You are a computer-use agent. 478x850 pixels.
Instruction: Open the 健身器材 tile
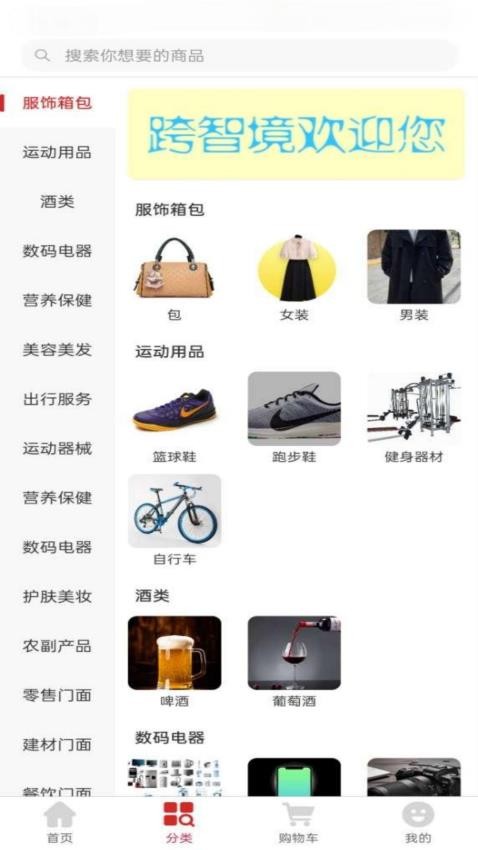[414, 417]
